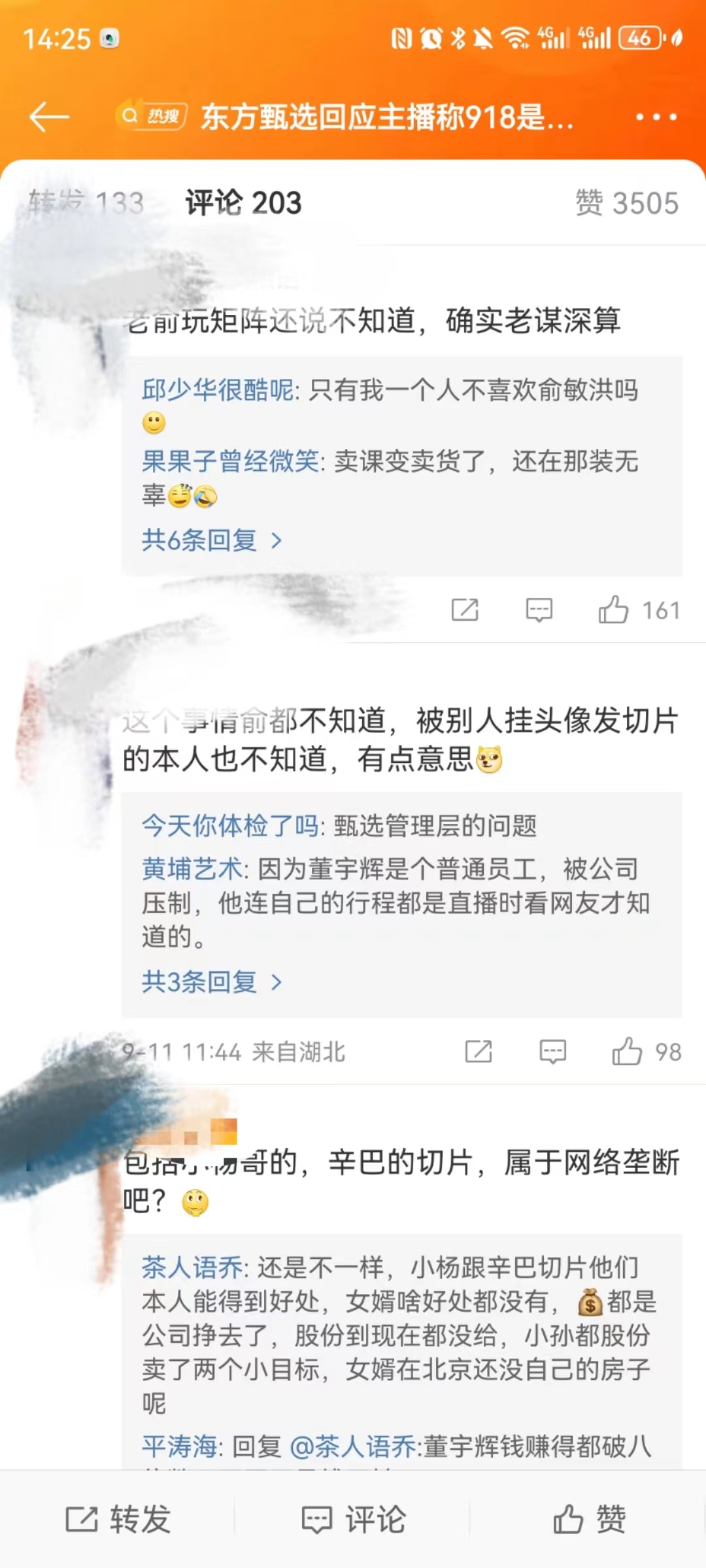This screenshot has width=706, height=1568.
Task: Like the comment from 湖北 with 98 likes
Action: (646, 1052)
